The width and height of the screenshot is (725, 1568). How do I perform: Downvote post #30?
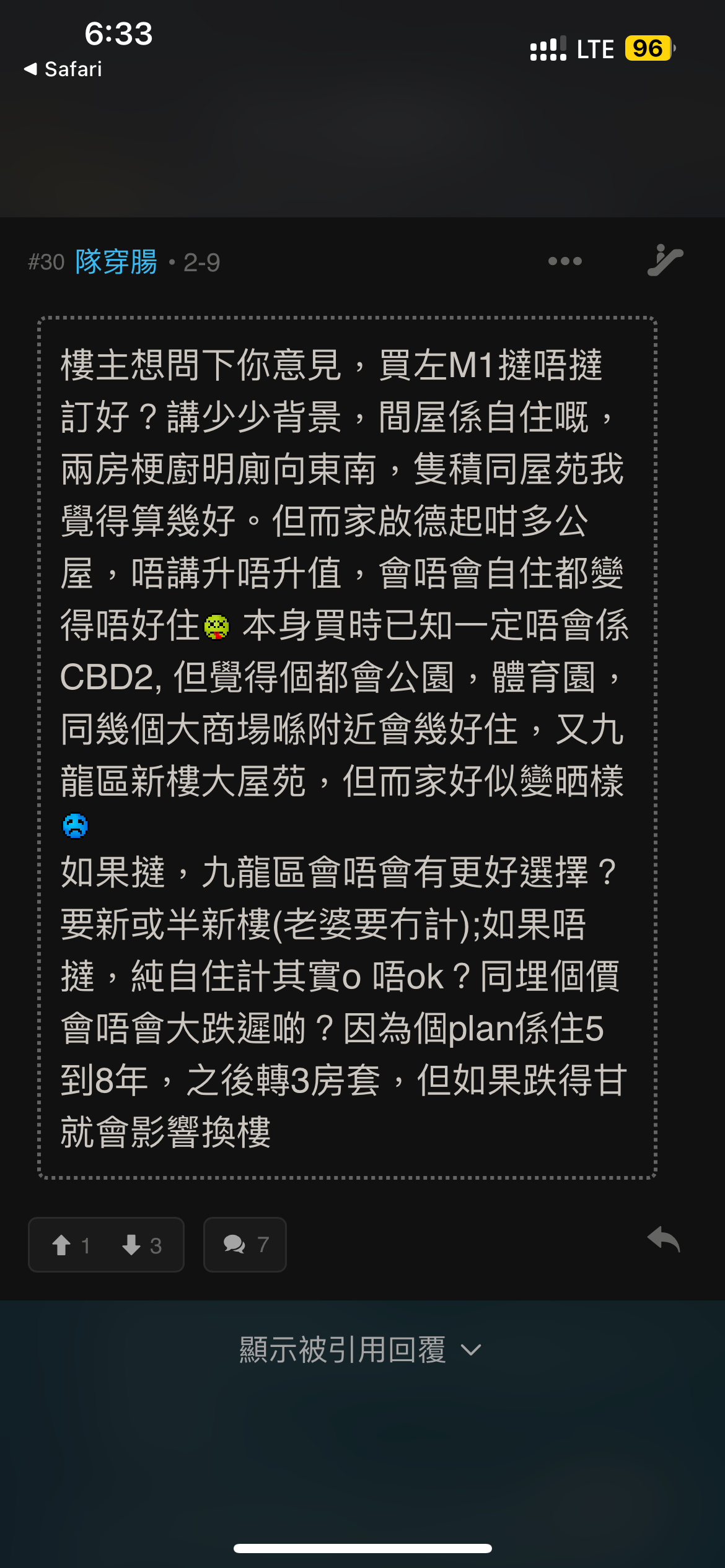pyautogui.click(x=141, y=1245)
